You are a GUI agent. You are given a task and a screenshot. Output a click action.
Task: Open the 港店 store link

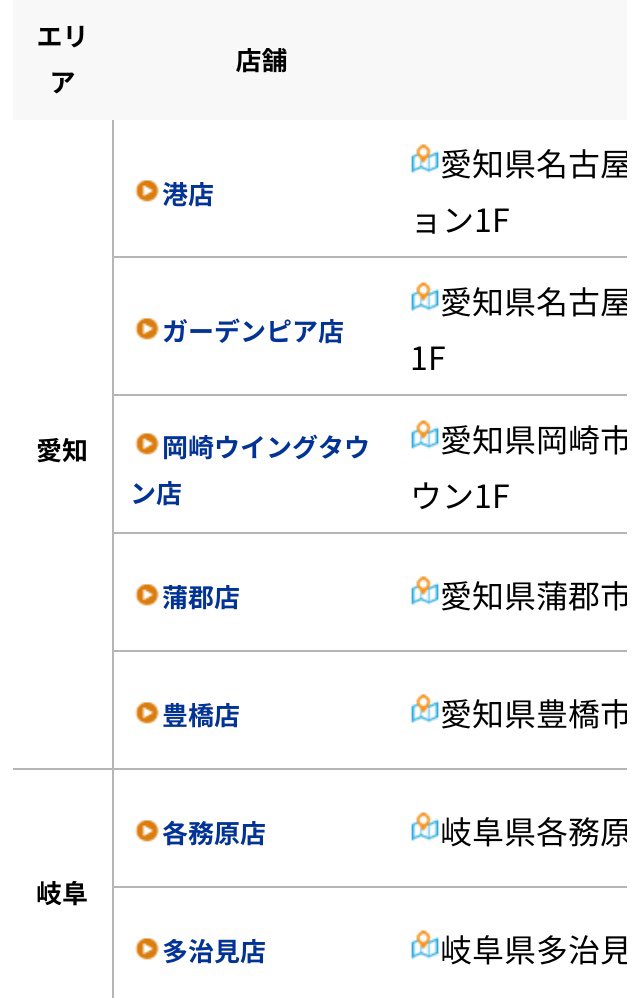pyautogui.click(x=187, y=194)
